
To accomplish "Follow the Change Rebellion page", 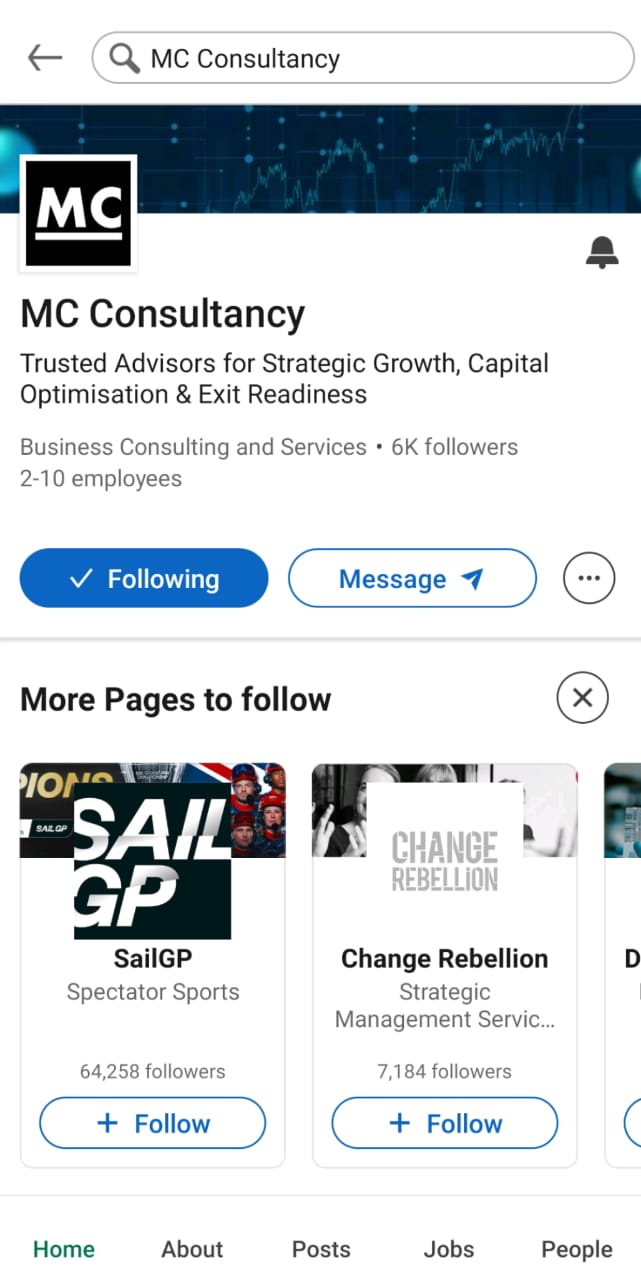I will [444, 1123].
